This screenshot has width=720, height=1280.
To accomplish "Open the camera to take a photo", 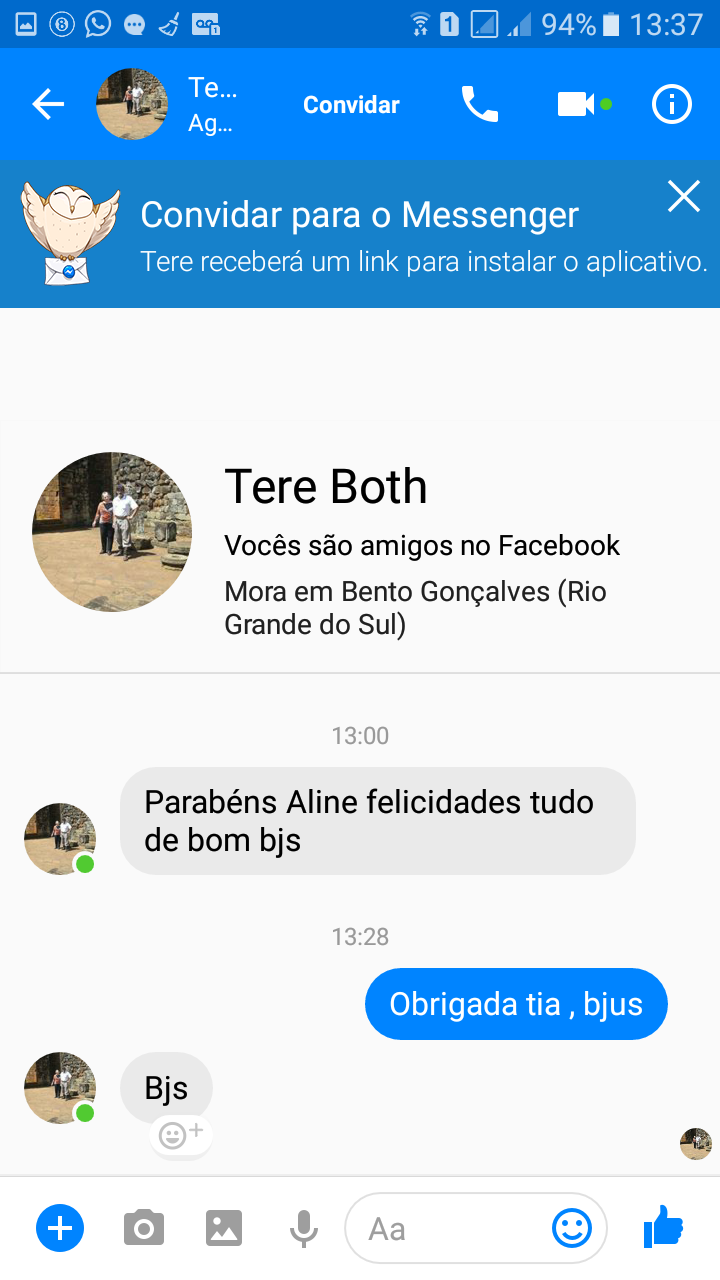I will coord(144,1227).
